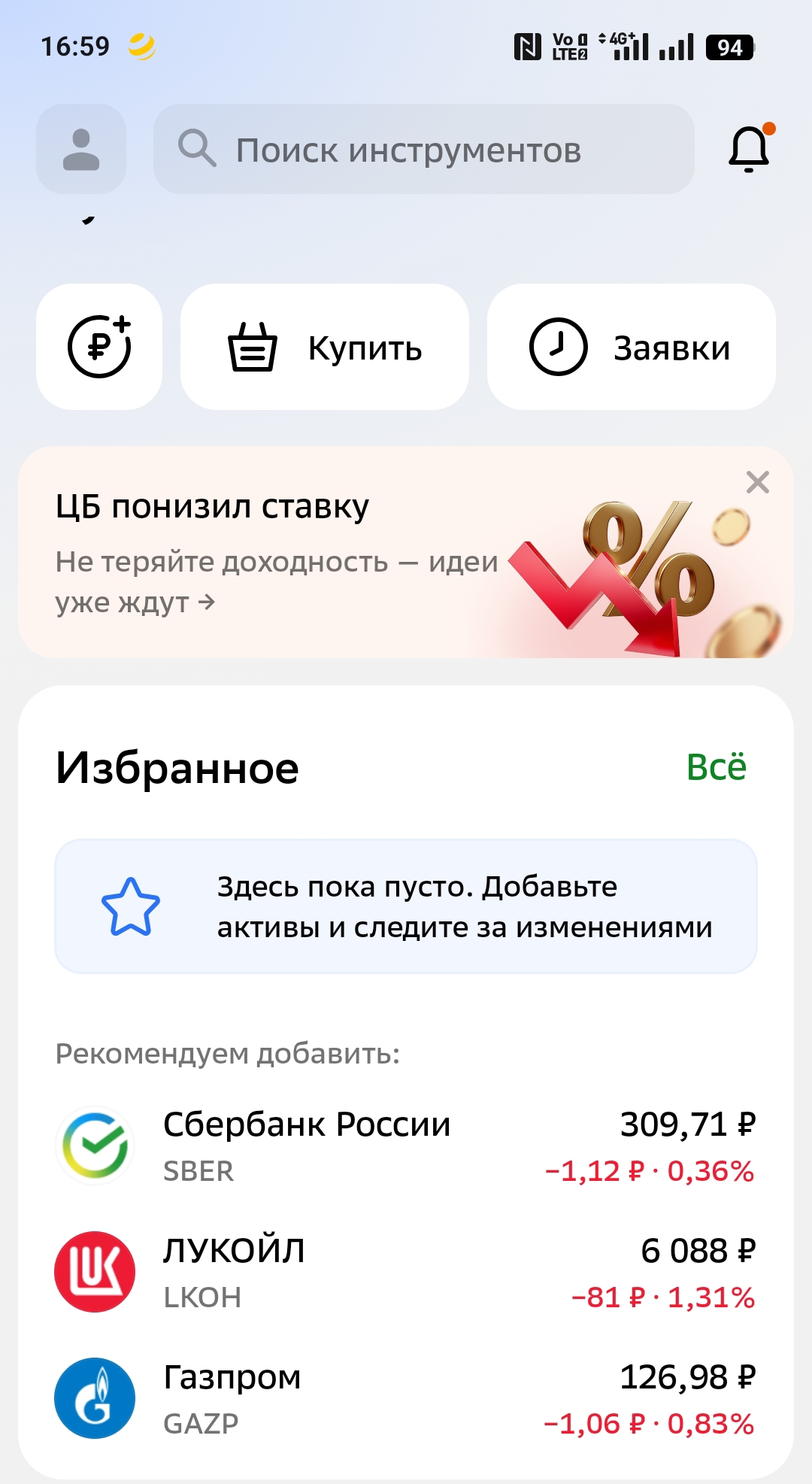Dismiss the ЦБ понизил ставку banner
The width and height of the screenshot is (812, 1484).
(x=757, y=482)
